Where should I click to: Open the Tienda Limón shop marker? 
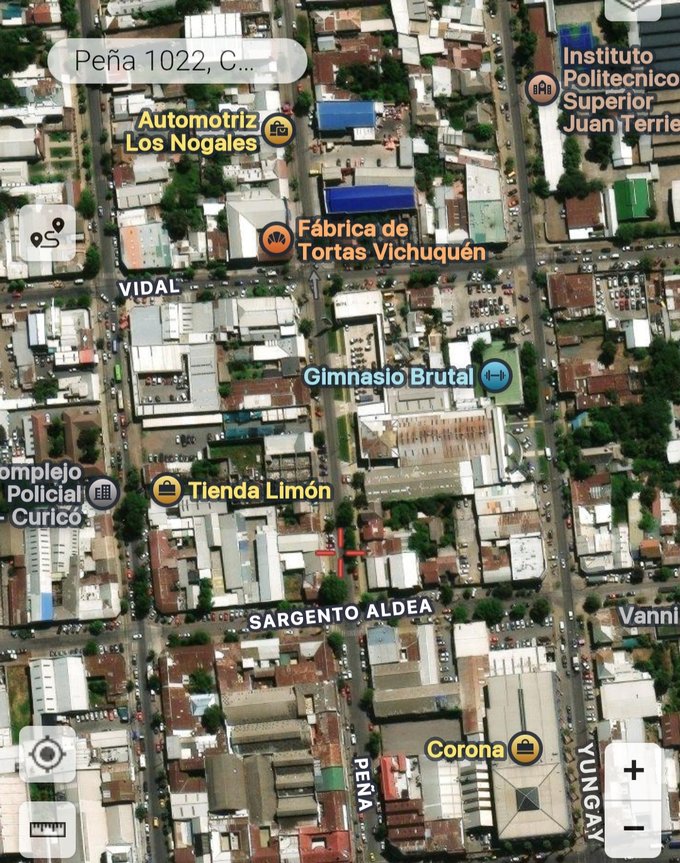pos(167,490)
